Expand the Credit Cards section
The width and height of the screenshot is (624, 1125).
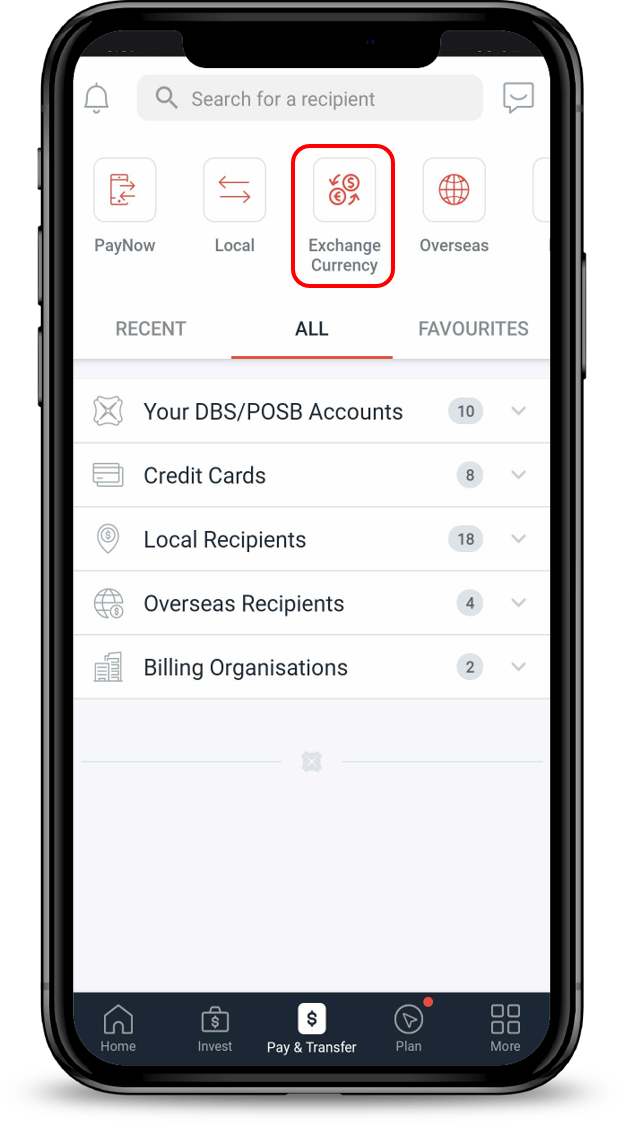(x=311, y=475)
